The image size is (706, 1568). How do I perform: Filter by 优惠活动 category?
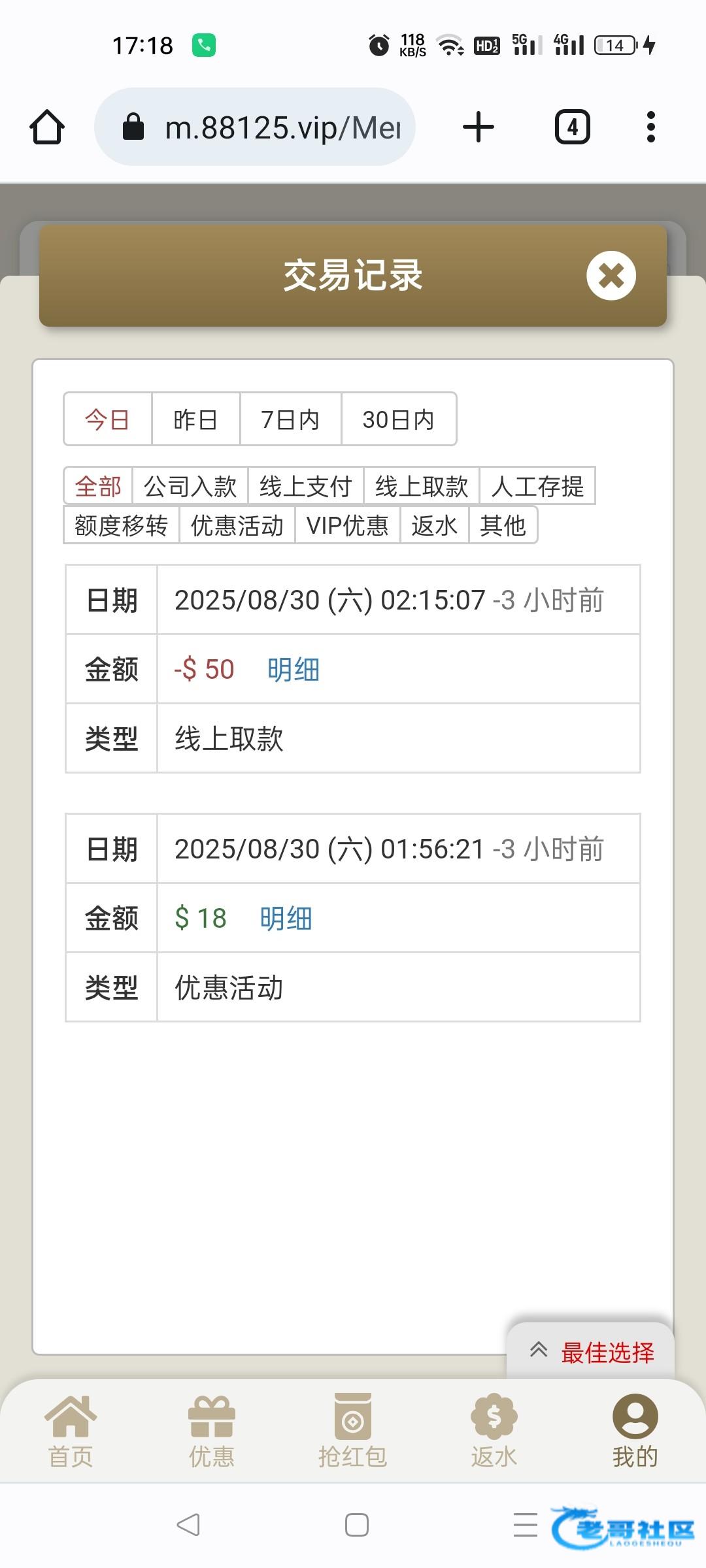[x=237, y=525]
